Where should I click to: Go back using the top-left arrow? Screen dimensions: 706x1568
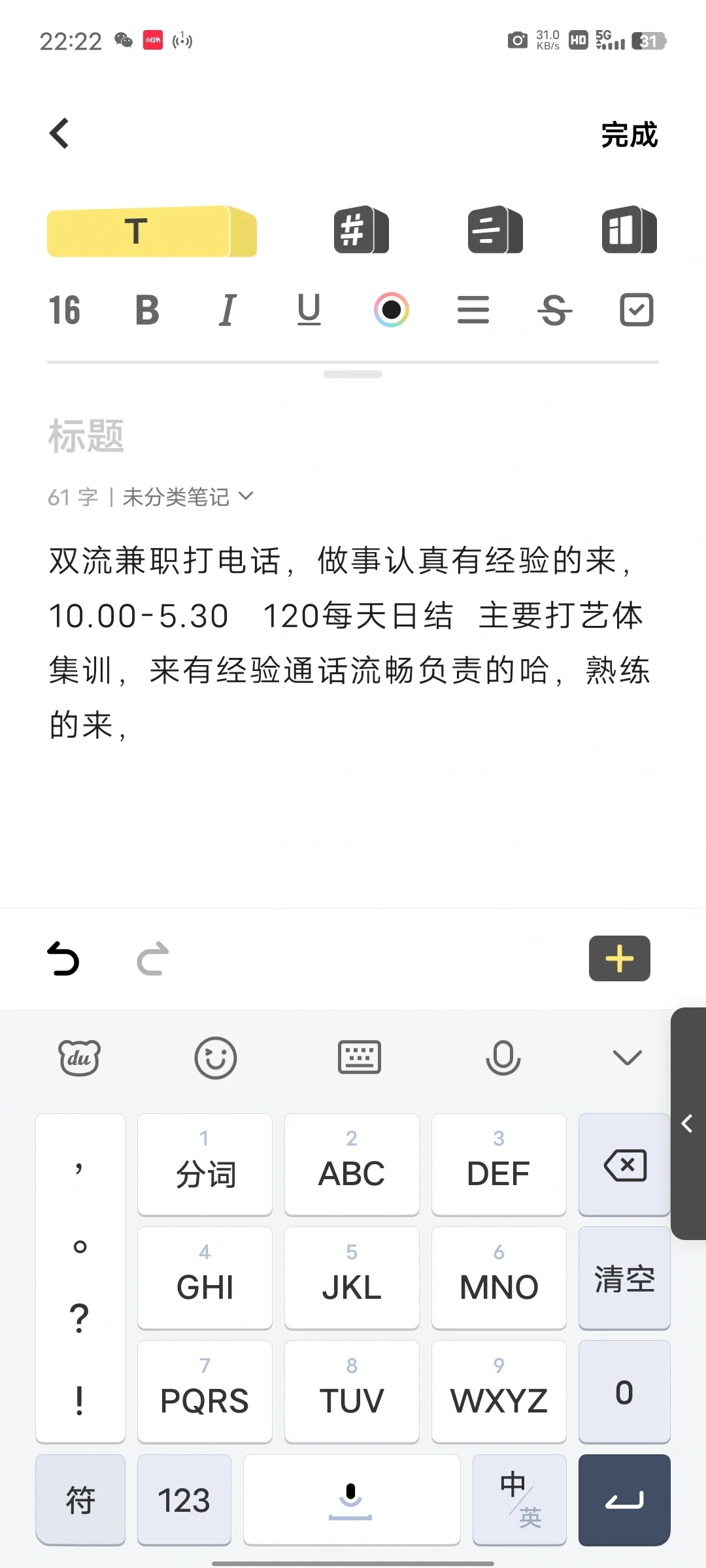click(x=59, y=134)
